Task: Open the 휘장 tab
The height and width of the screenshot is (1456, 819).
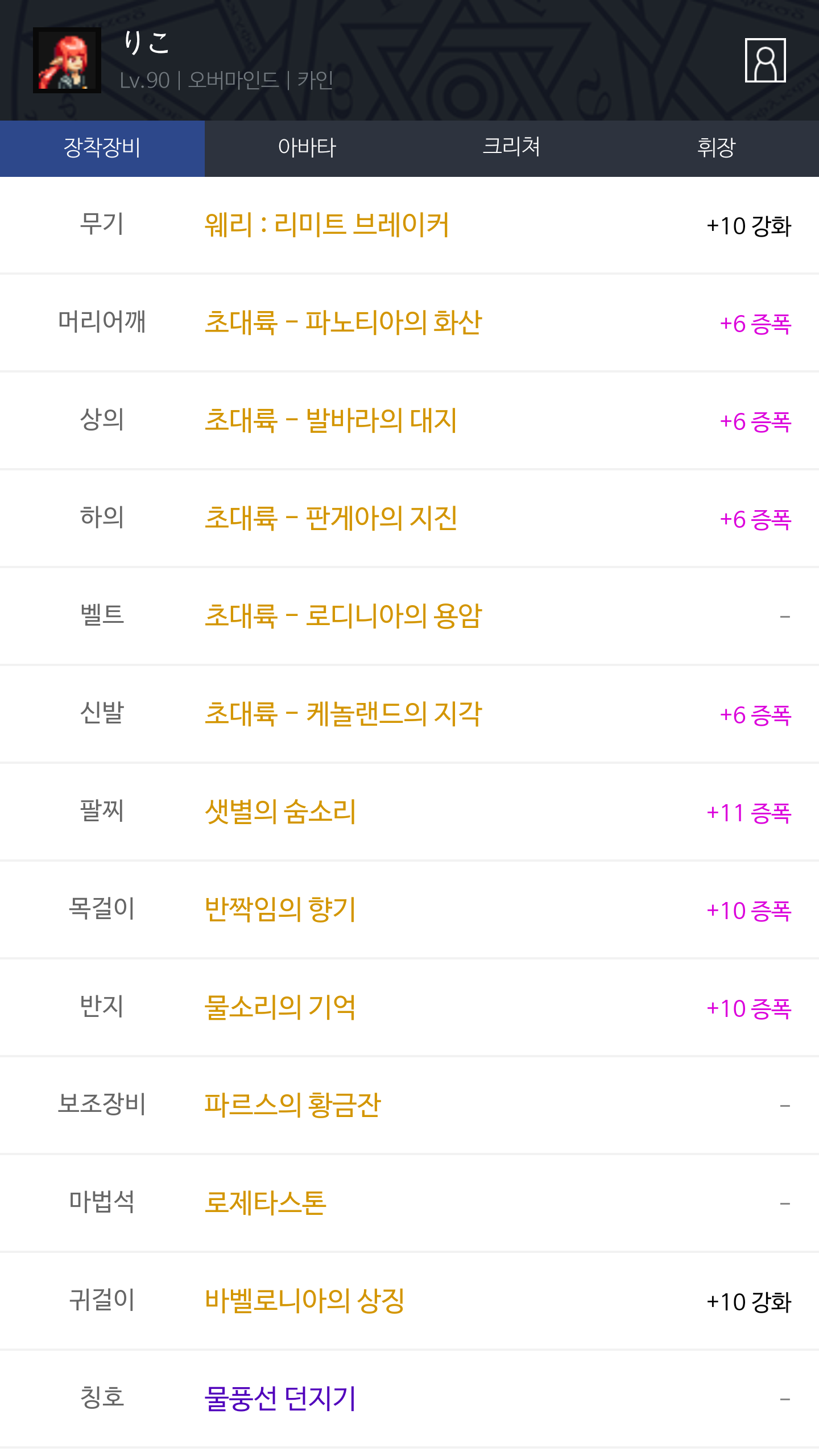Action: tap(716, 148)
